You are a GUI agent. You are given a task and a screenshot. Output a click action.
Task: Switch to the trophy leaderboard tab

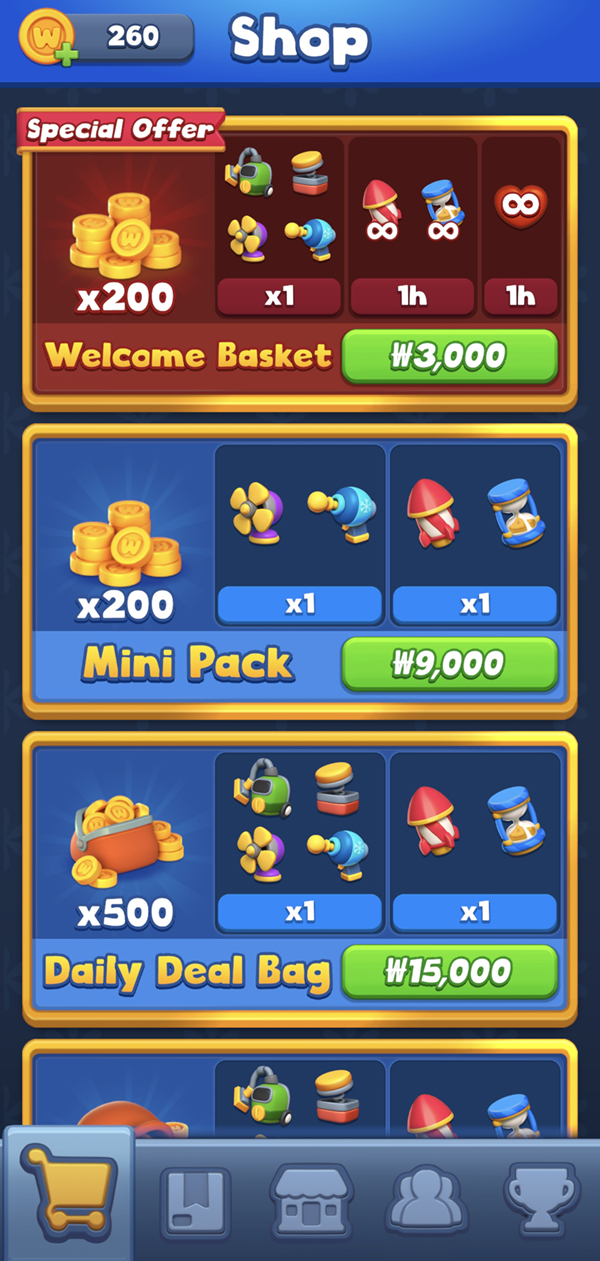coord(541,1199)
